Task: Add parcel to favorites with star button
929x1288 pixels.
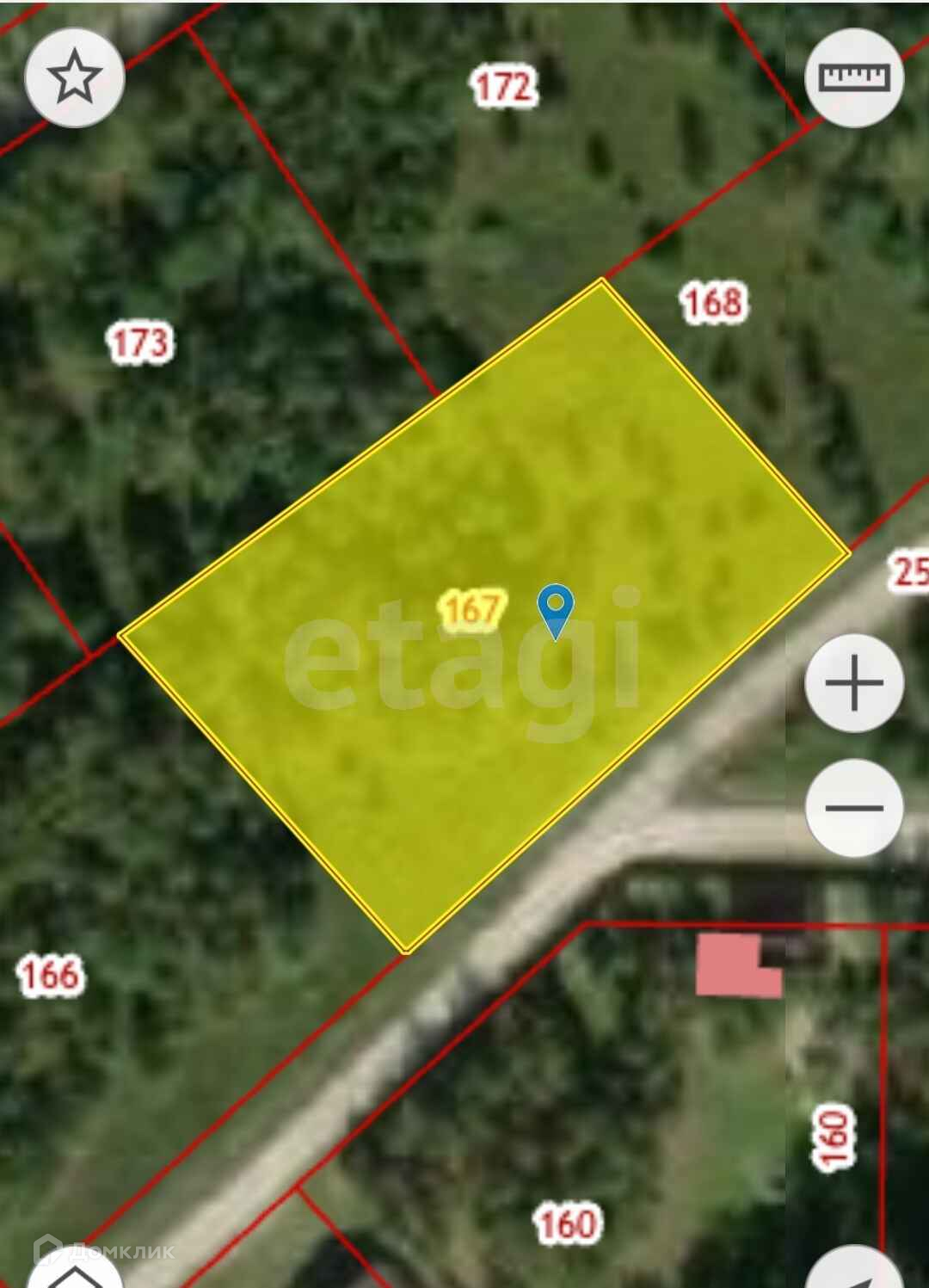Action: tap(75, 77)
